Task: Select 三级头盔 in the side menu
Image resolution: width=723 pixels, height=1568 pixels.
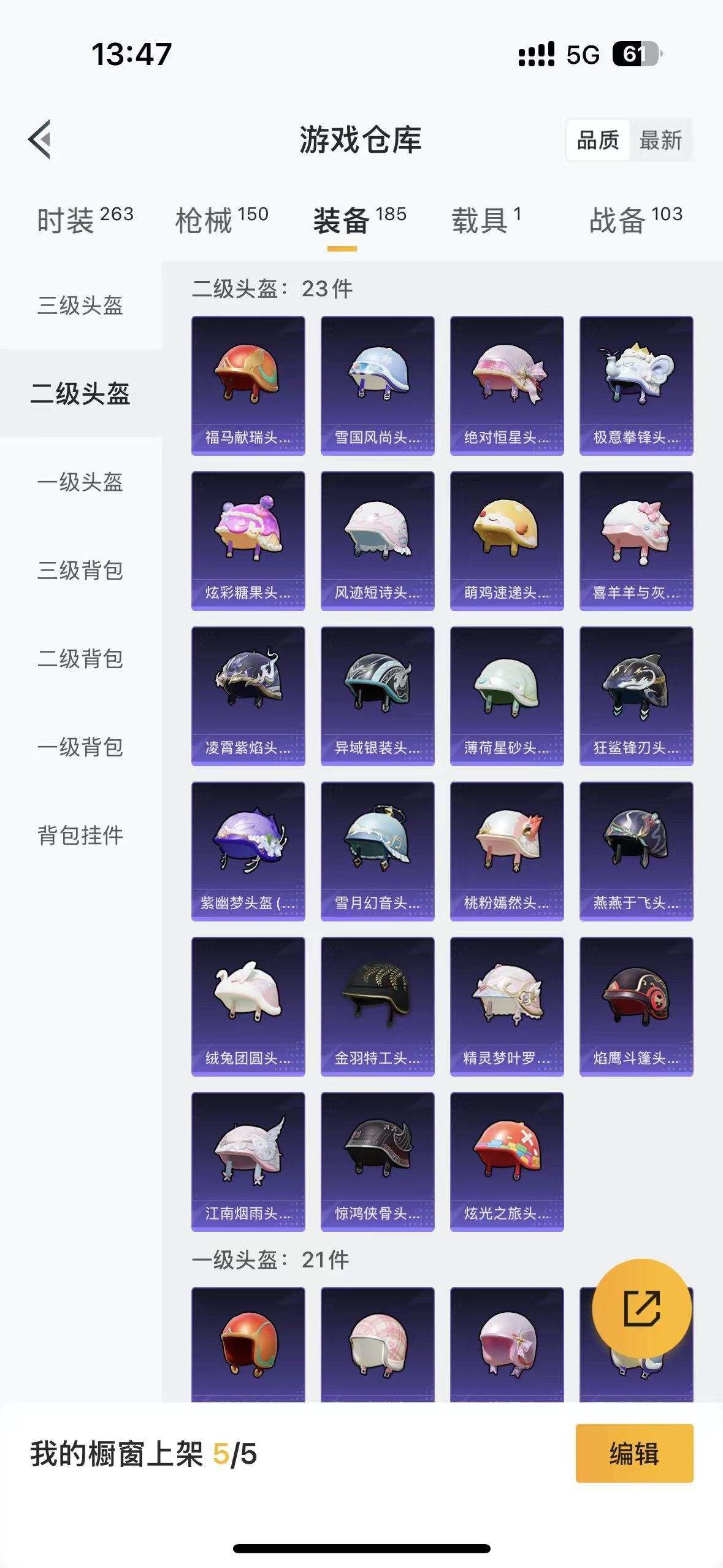Action: [80, 305]
